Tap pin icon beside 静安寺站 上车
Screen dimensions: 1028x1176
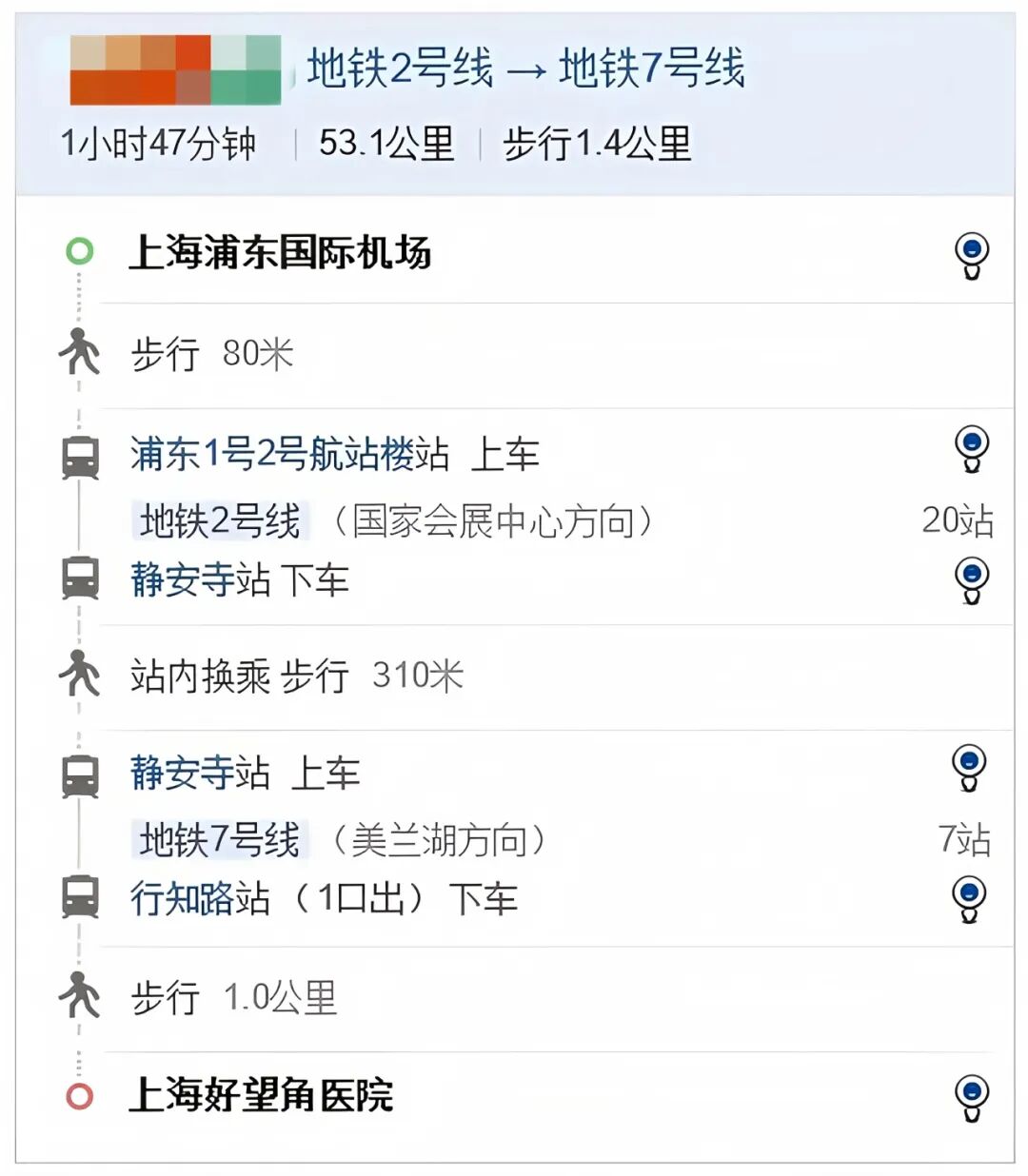(969, 767)
